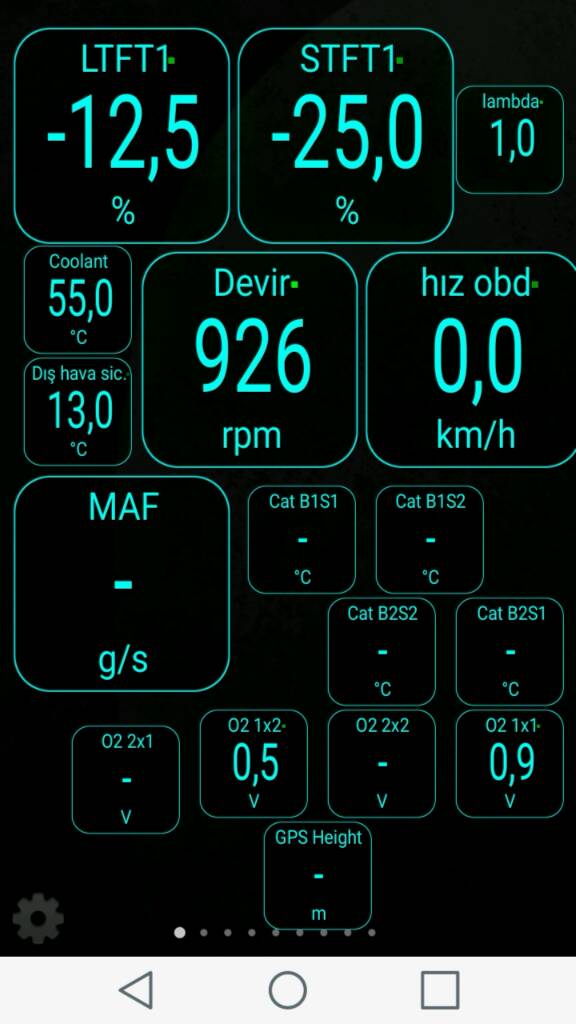Open the lambda gauge
576x1024 pixels.
tap(509, 140)
